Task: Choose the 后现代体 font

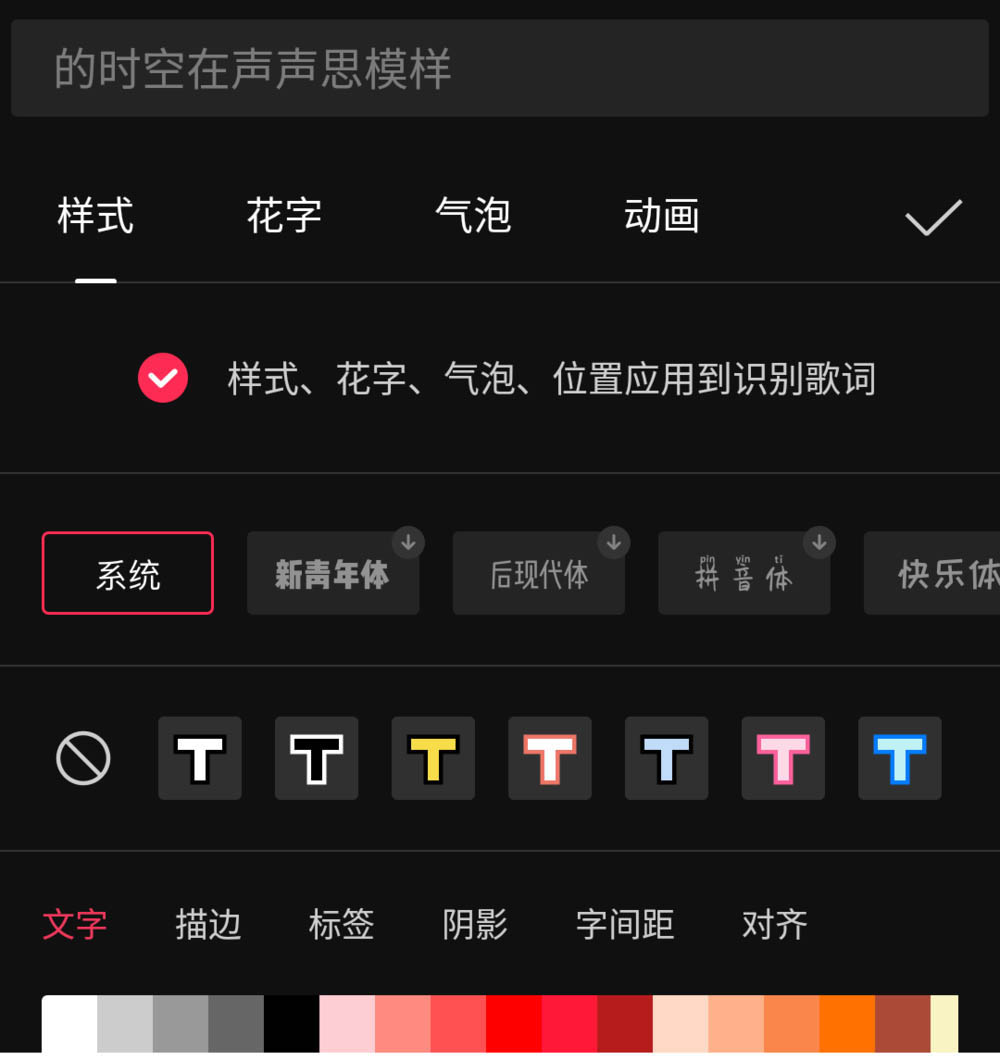Action: [x=538, y=574]
